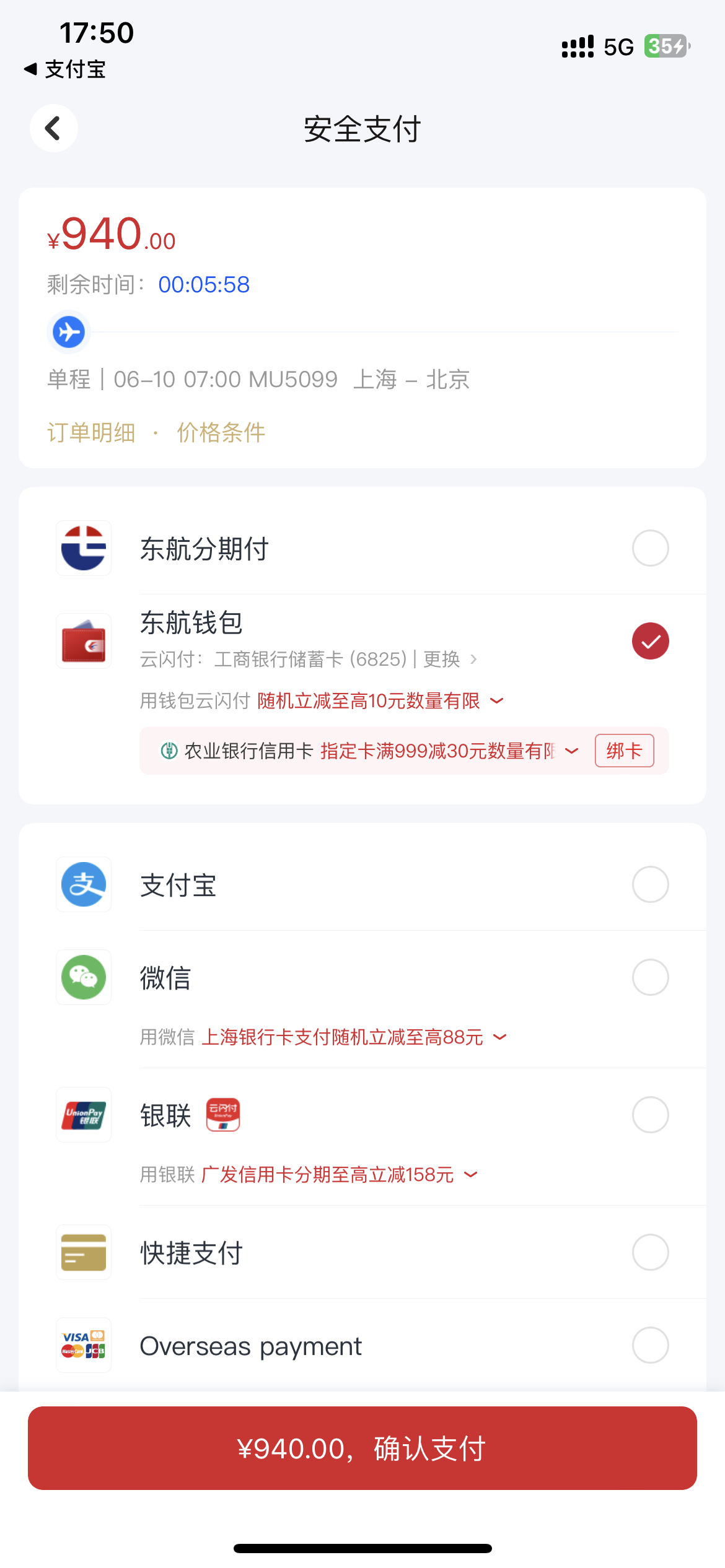Open 订单明细 order details
This screenshot has width=725, height=1568.
91,432
